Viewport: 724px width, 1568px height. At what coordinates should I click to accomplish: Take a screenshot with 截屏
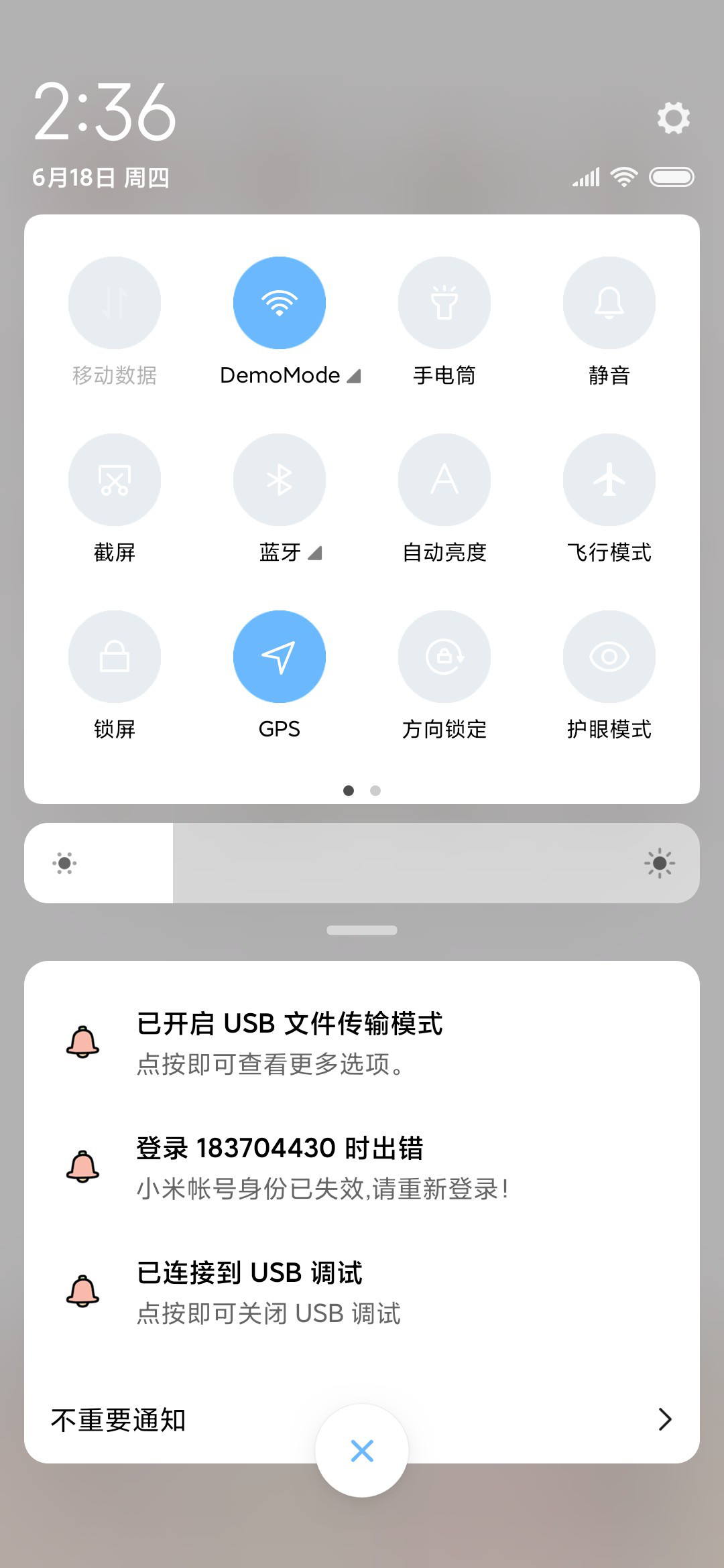coord(115,480)
